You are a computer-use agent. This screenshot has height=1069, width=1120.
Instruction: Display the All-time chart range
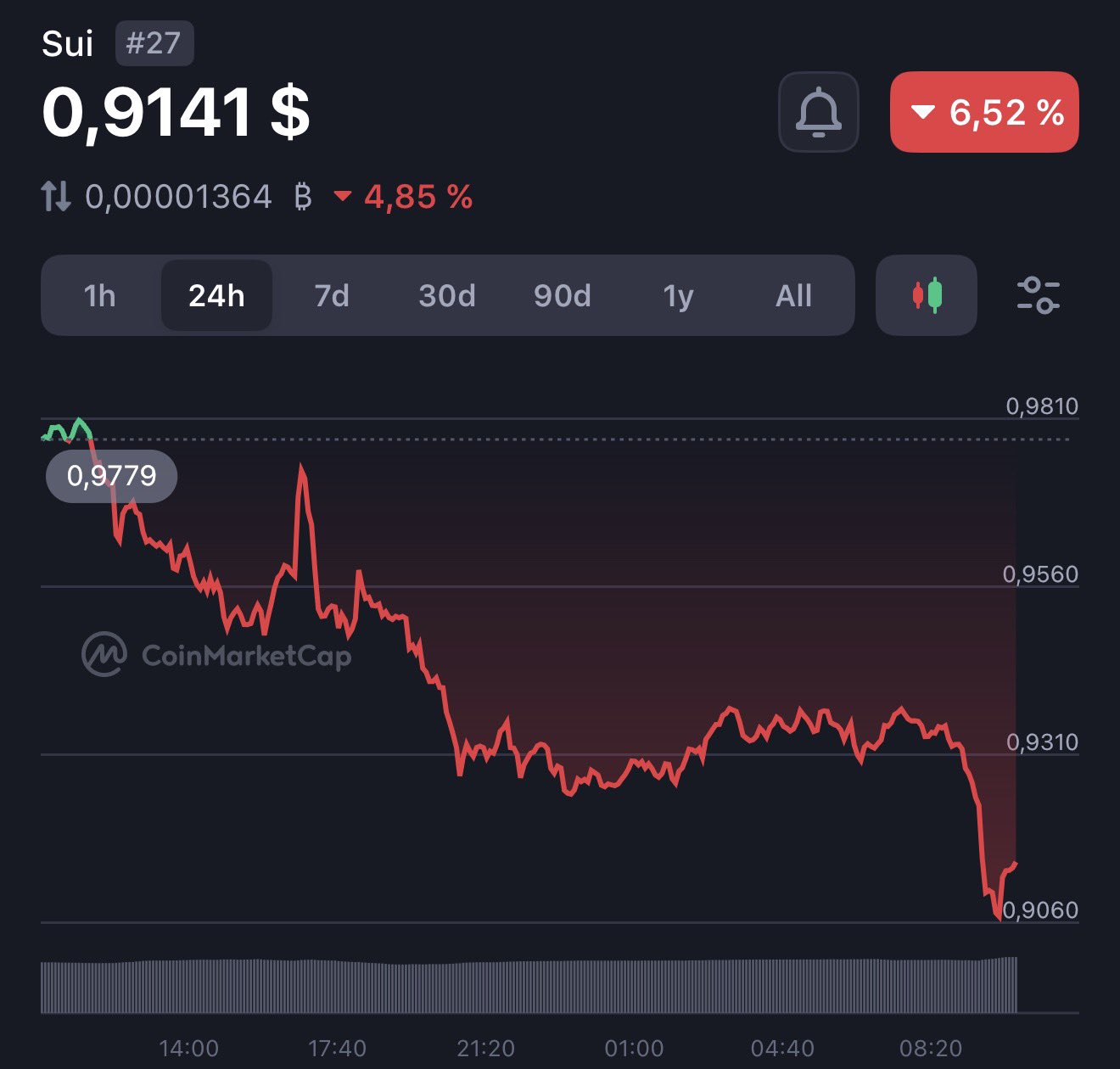point(793,296)
